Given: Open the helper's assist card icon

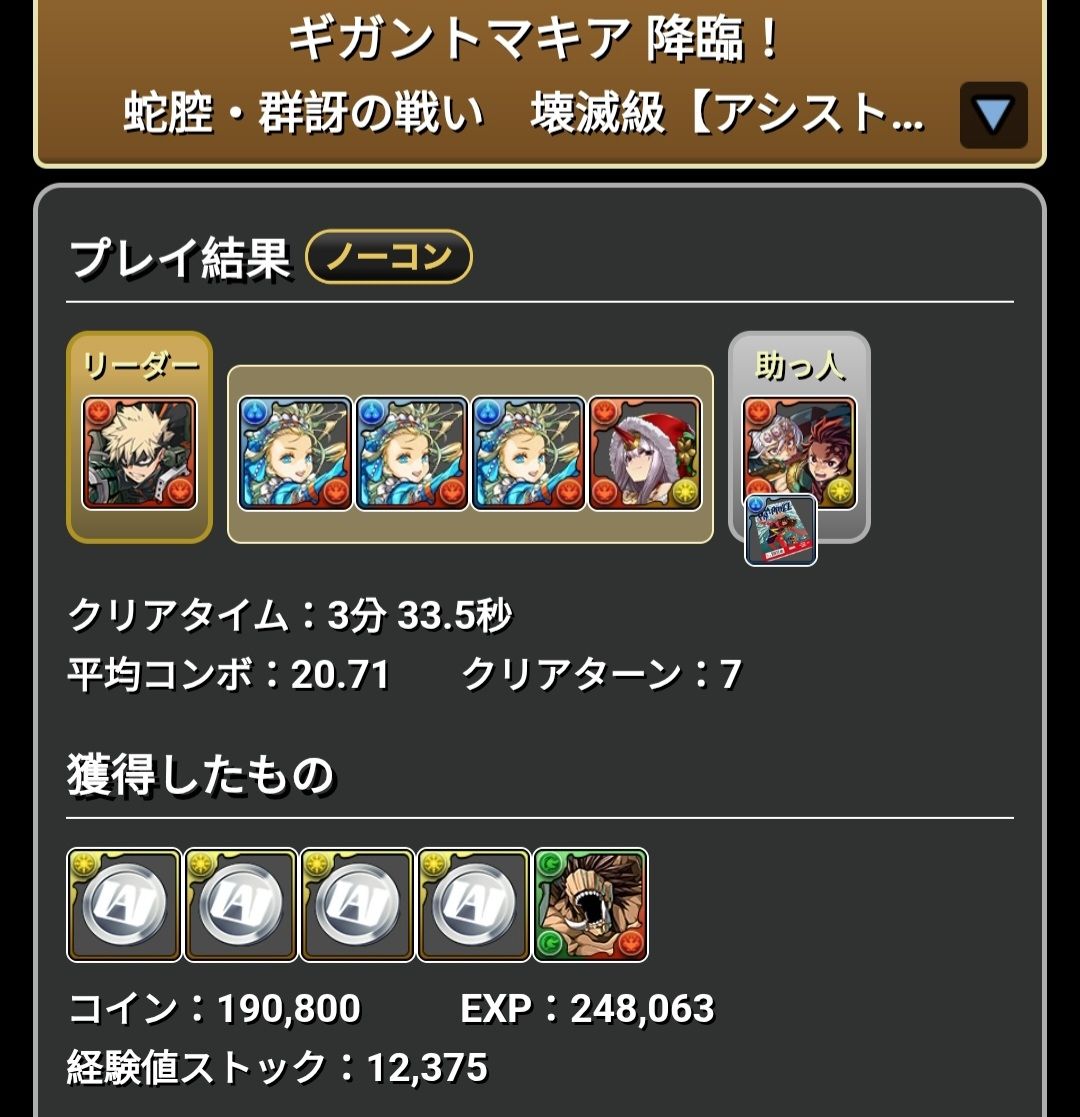Looking at the screenshot, I should (x=781, y=530).
